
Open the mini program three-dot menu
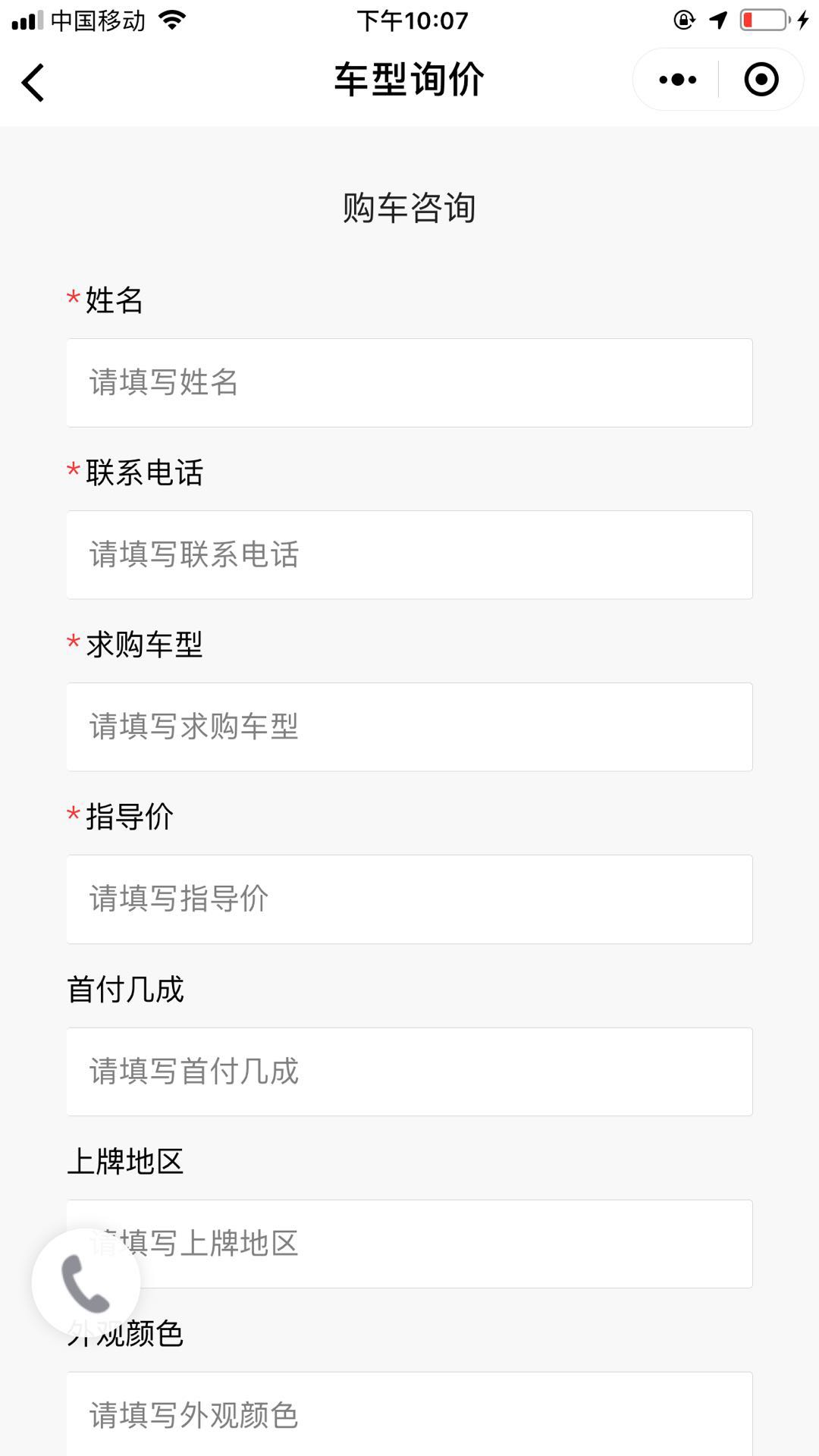click(x=677, y=80)
